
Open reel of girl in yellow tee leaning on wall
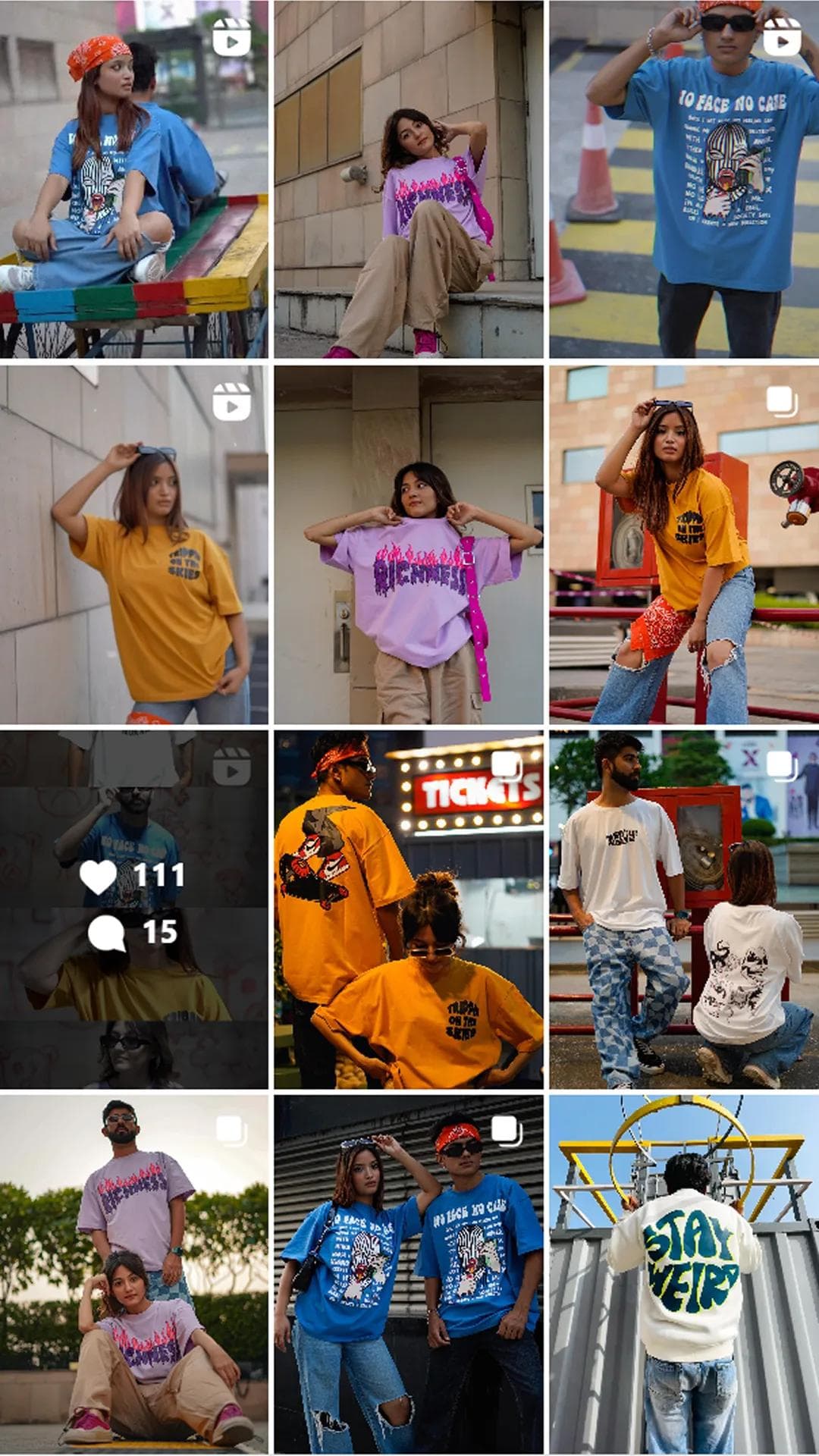[x=133, y=544]
